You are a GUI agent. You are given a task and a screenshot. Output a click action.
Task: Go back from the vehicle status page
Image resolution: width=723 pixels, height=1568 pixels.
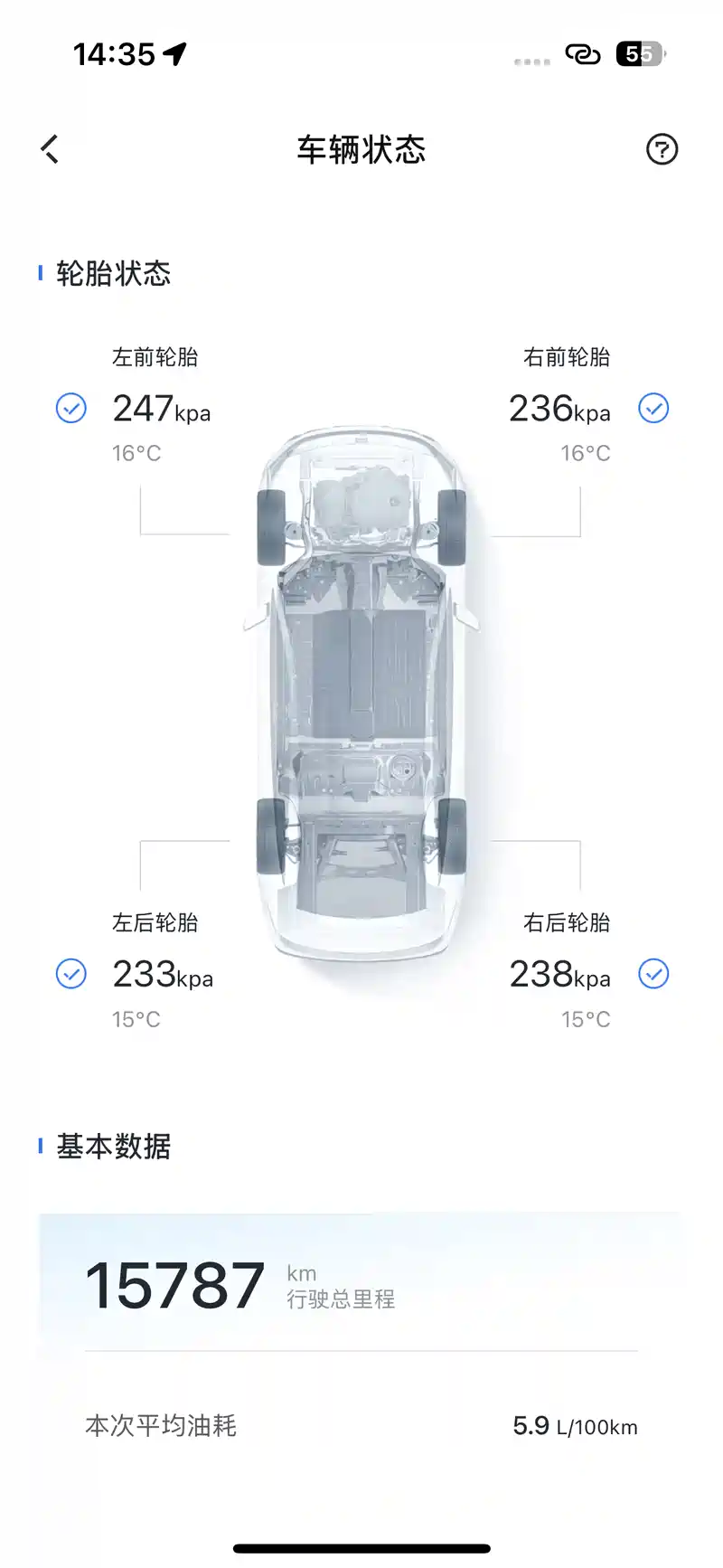pos(51,149)
